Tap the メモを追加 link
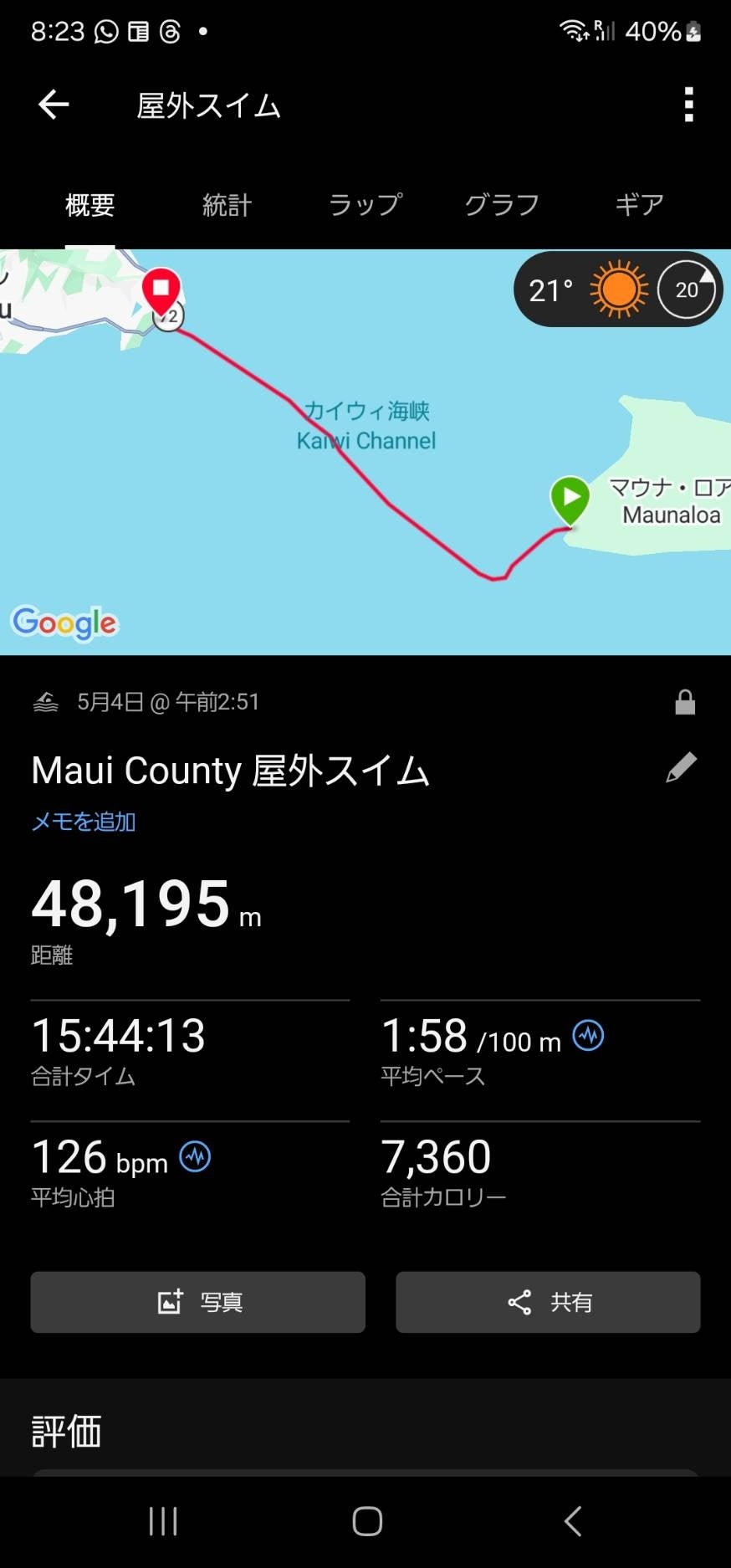The height and width of the screenshot is (1568, 731). [83, 822]
